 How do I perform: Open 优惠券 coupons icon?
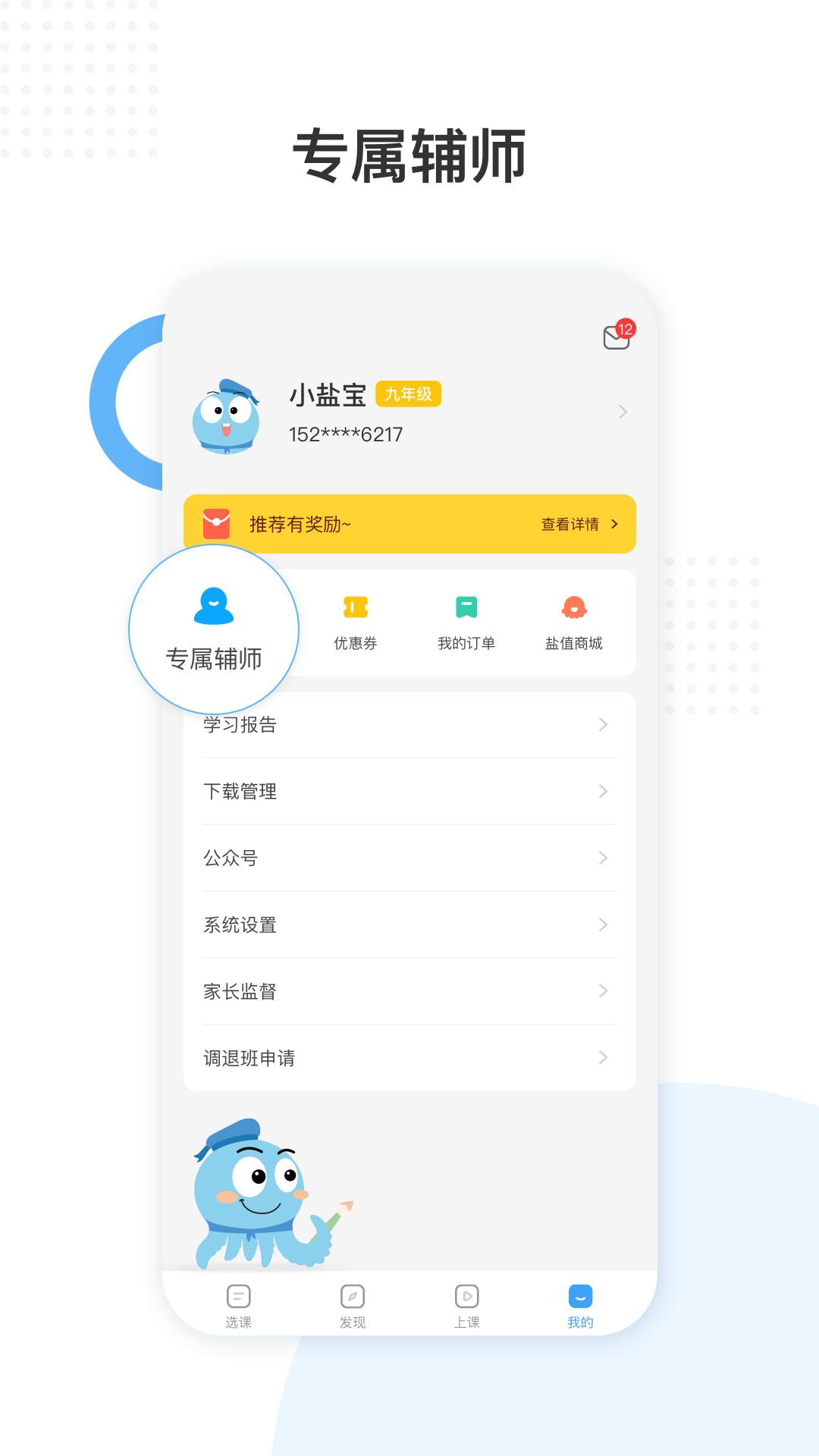(356, 607)
